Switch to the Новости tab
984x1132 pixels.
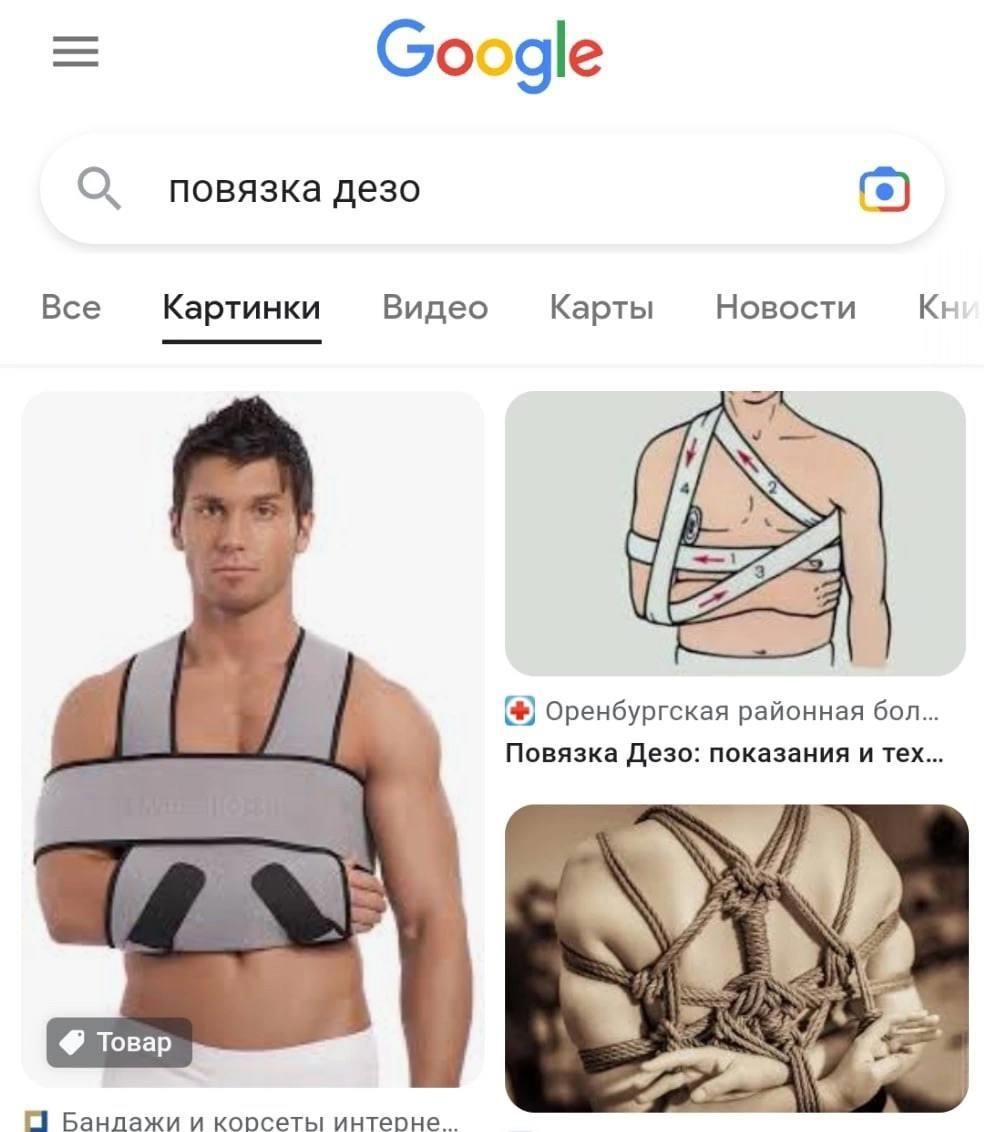pos(785,308)
